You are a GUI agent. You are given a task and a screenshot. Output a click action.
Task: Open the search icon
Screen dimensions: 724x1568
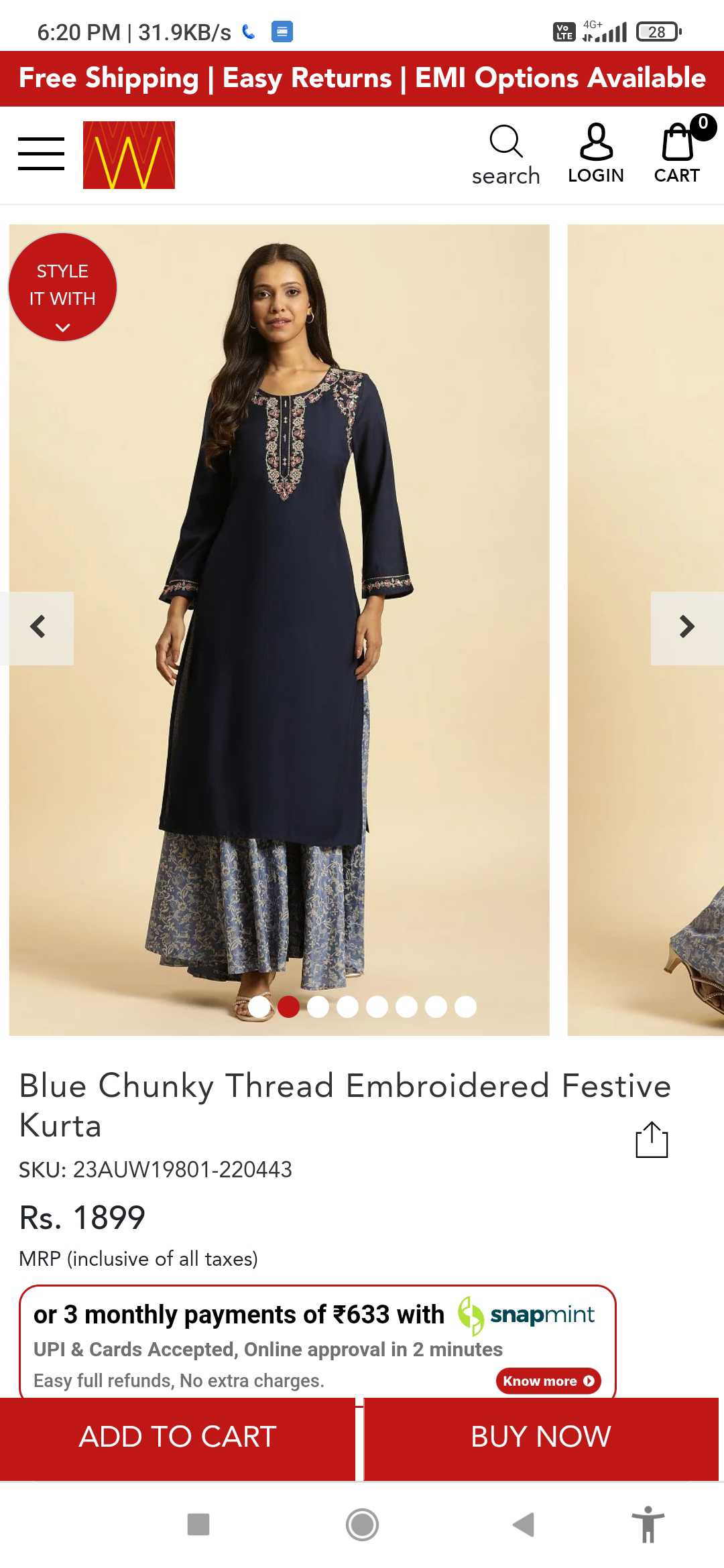coord(506,155)
